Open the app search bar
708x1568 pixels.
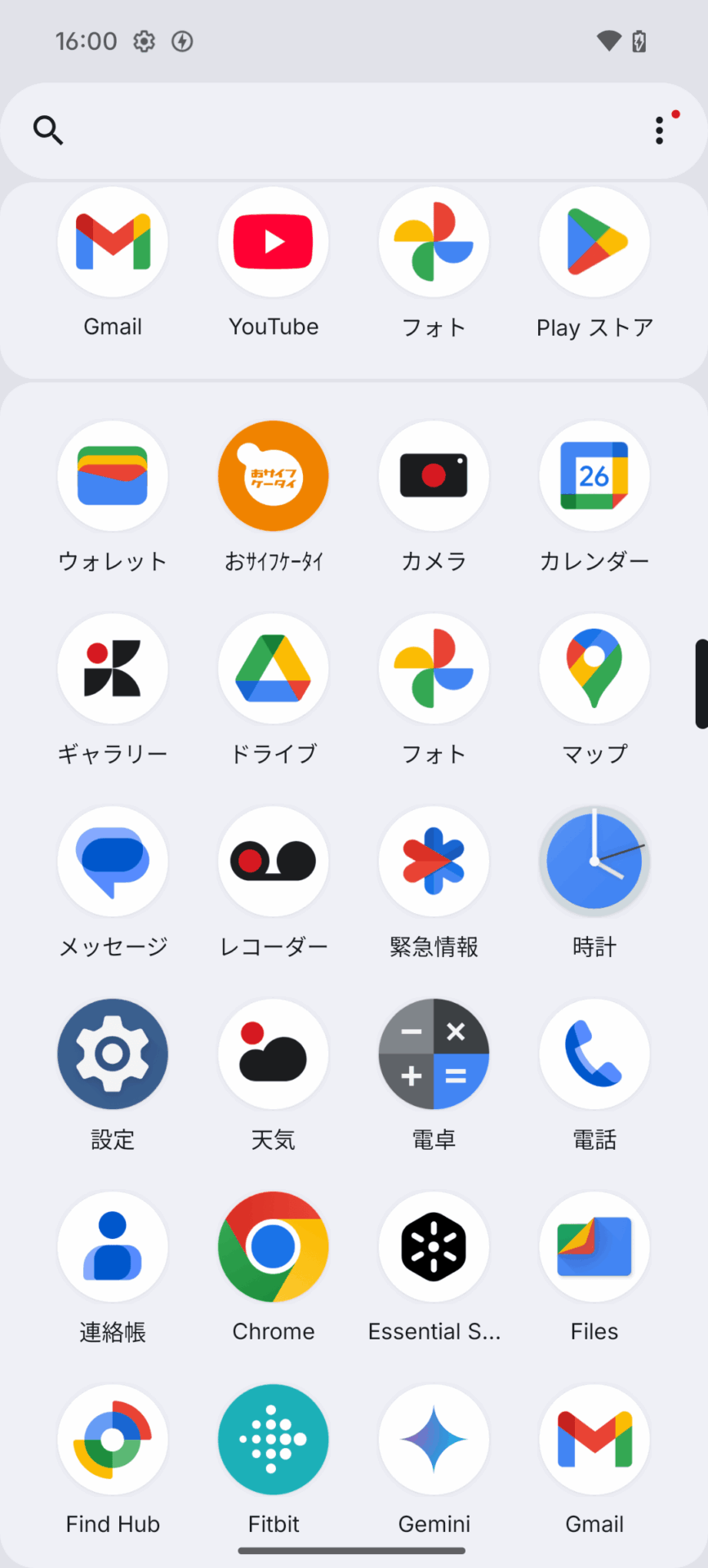(x=327, y=131)
